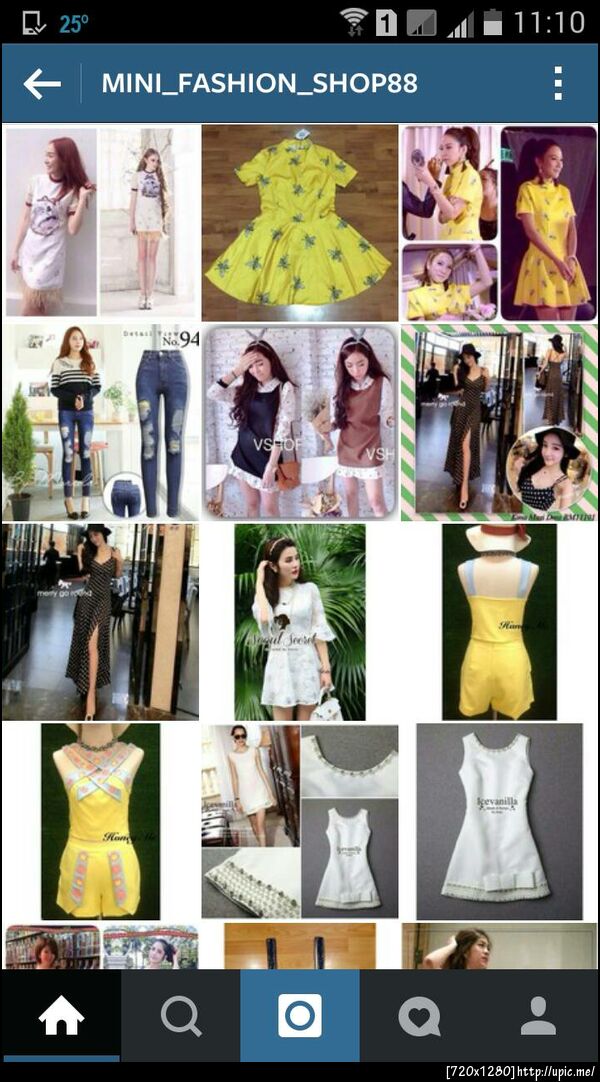This screenshot has height=1082, width=600.
Task: Go back using the arrow
Action: [x=42, y=85]
